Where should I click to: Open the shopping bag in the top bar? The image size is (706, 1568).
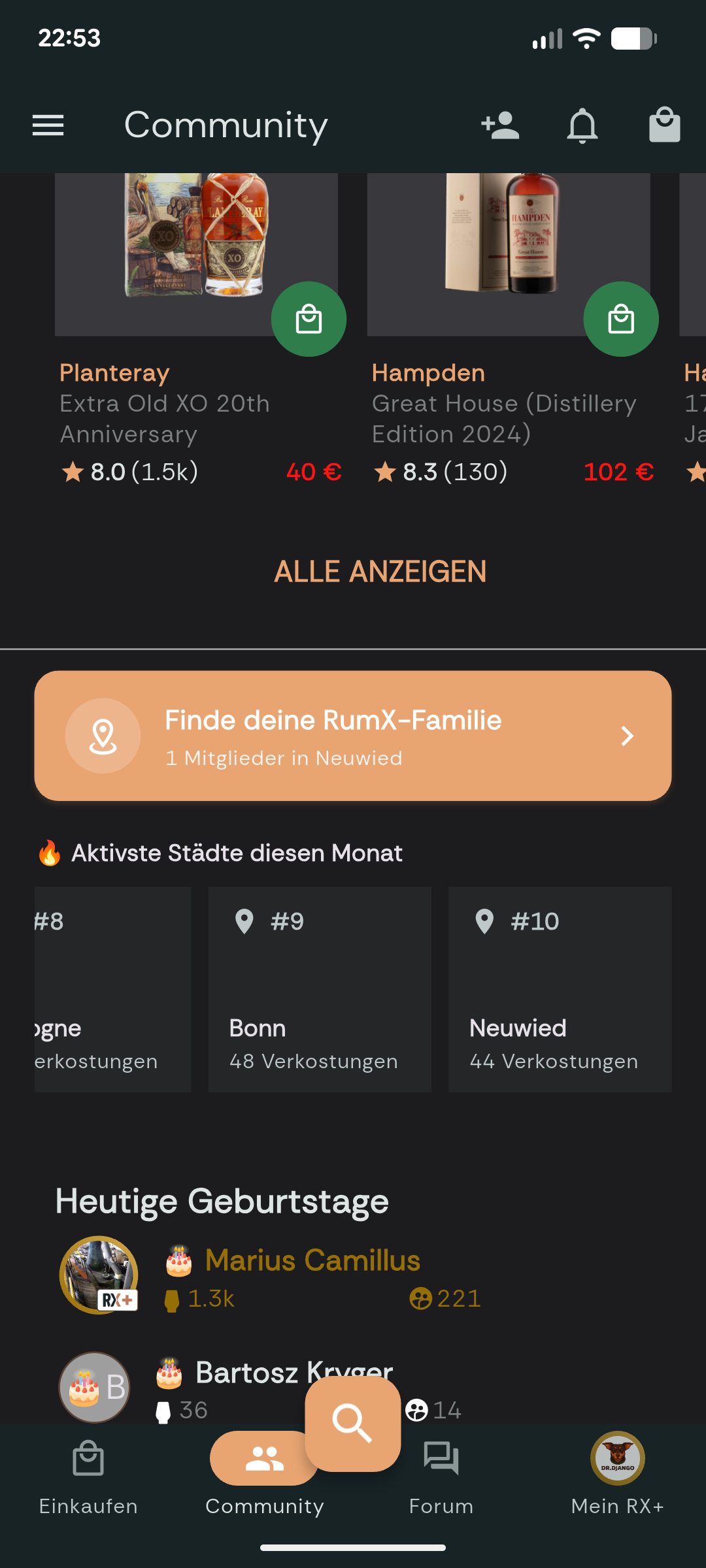click(x=665, y=125)
